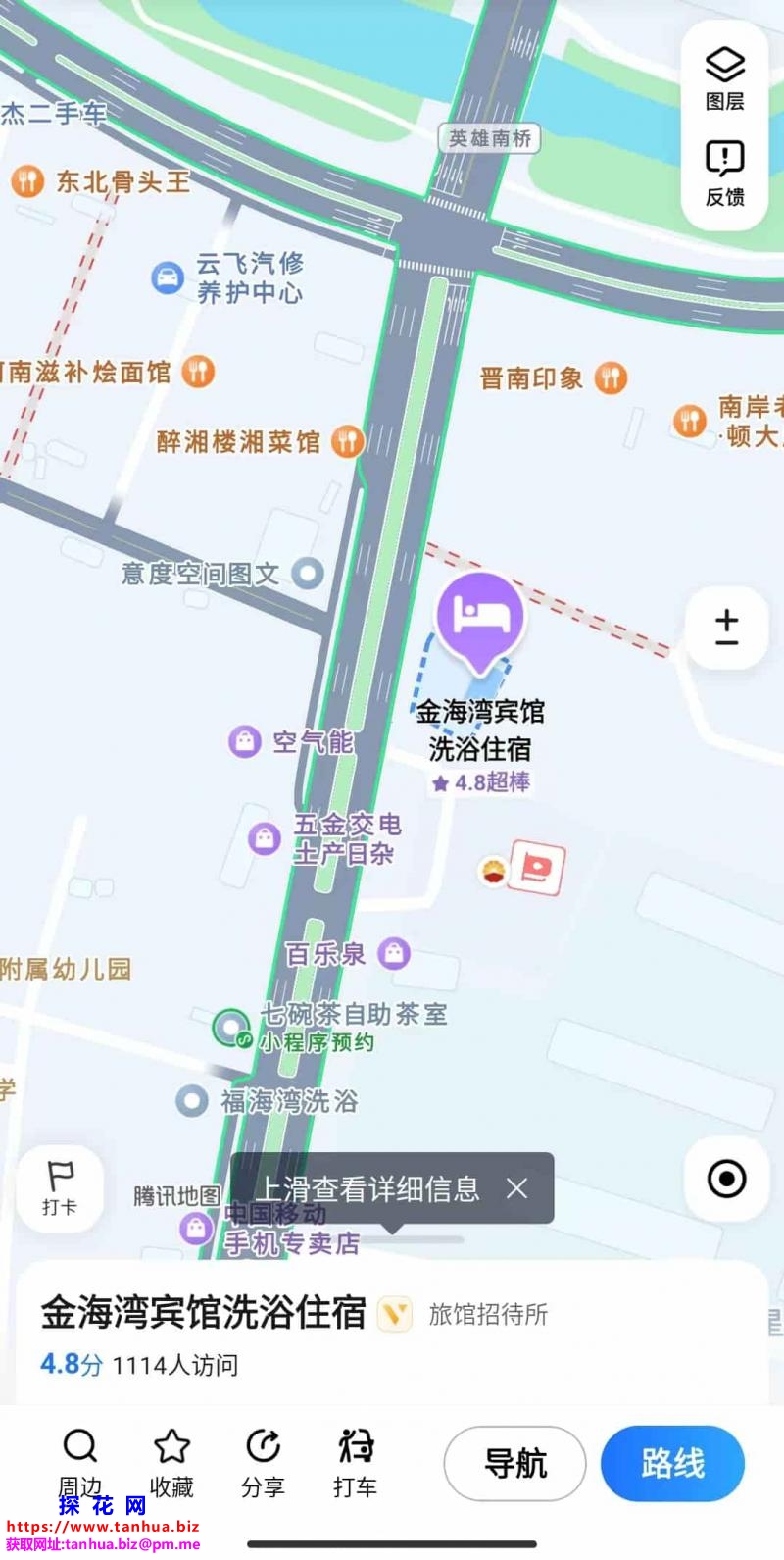Open the 图层 map layers option
This screenshot has width=784, height=1560.
[725, 77]
